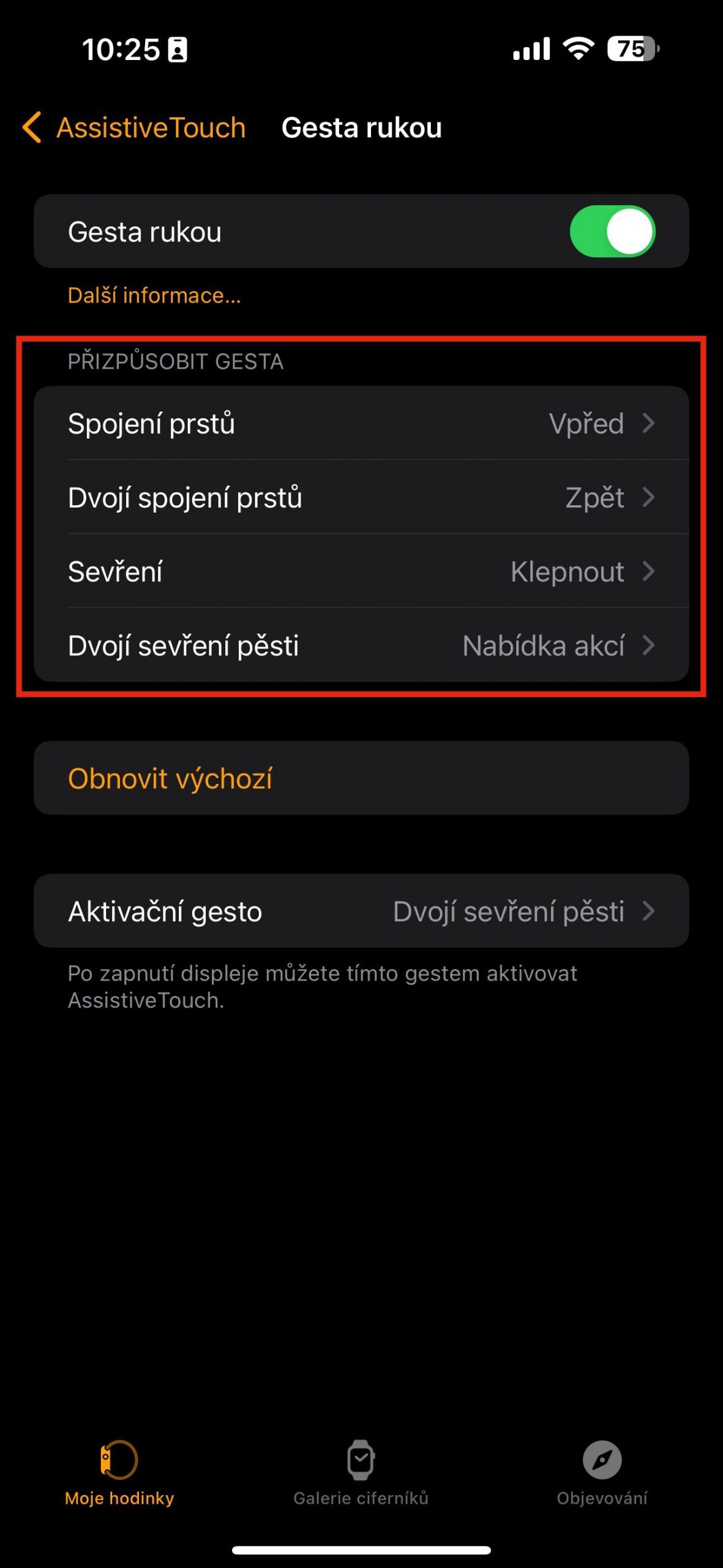Screen dimensions: 723x1568
Task: Switch to the Moje hodinky tab
Action: 119,1472
